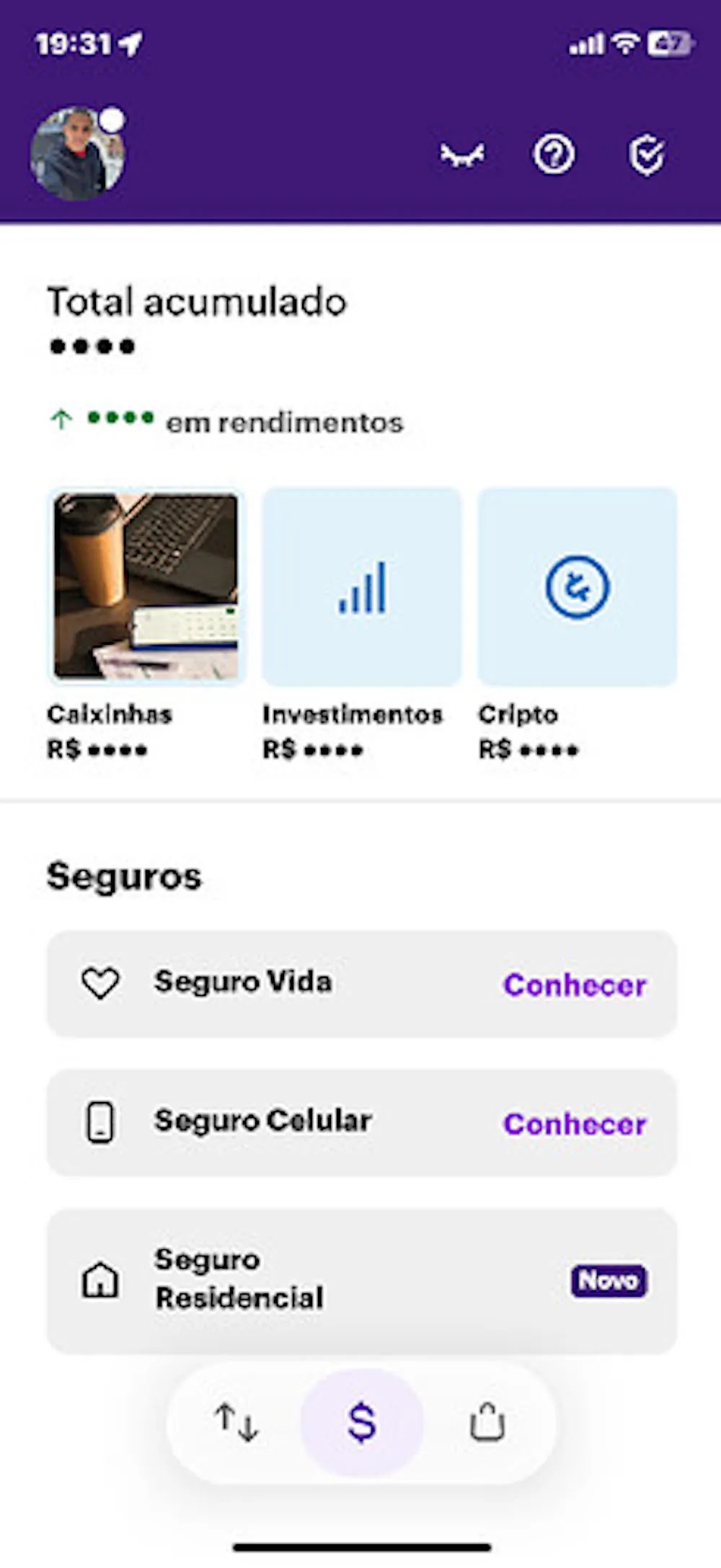The image size is (721, 1568).
Task: Open the Seguro Residencial row
Action: [362, 1281]
